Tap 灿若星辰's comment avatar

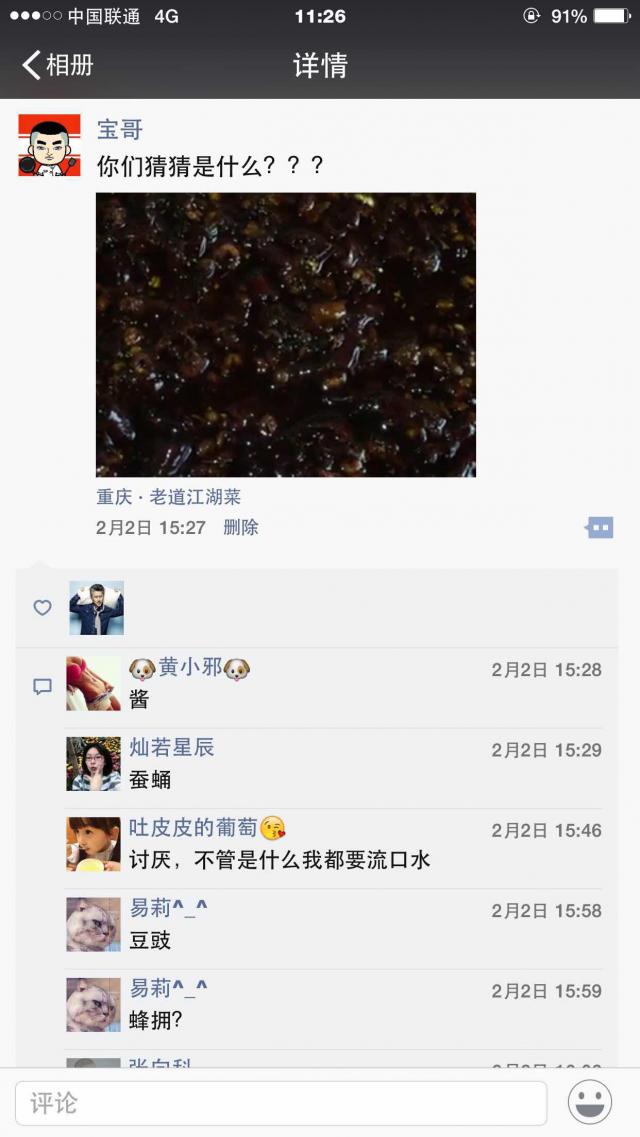tap(93, 764)
